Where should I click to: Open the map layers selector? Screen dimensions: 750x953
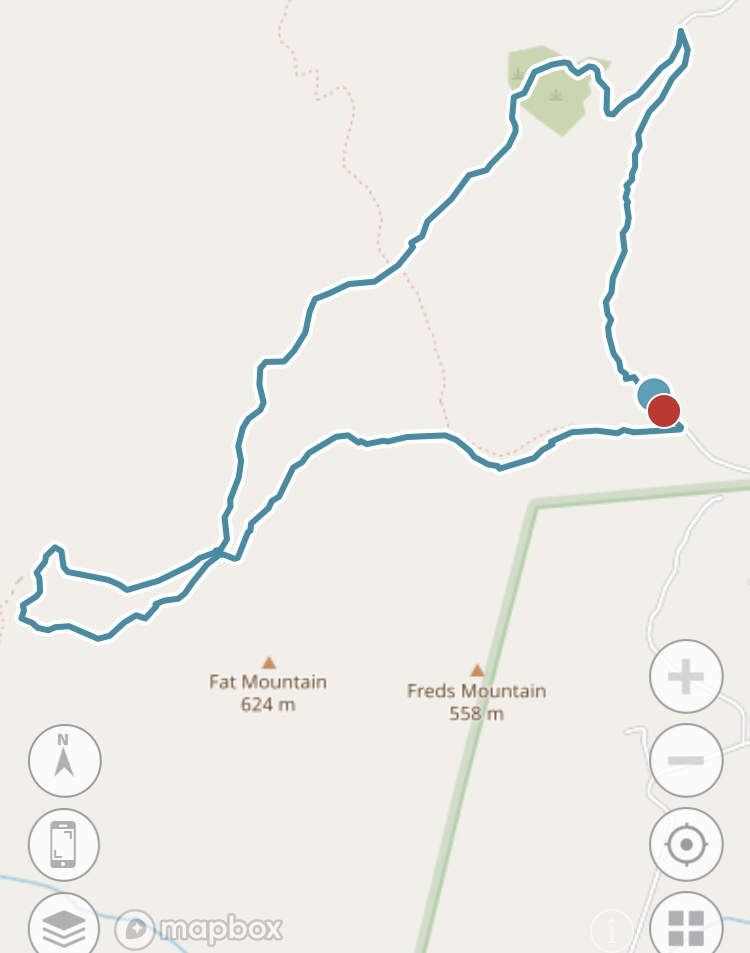coord(64,927)
